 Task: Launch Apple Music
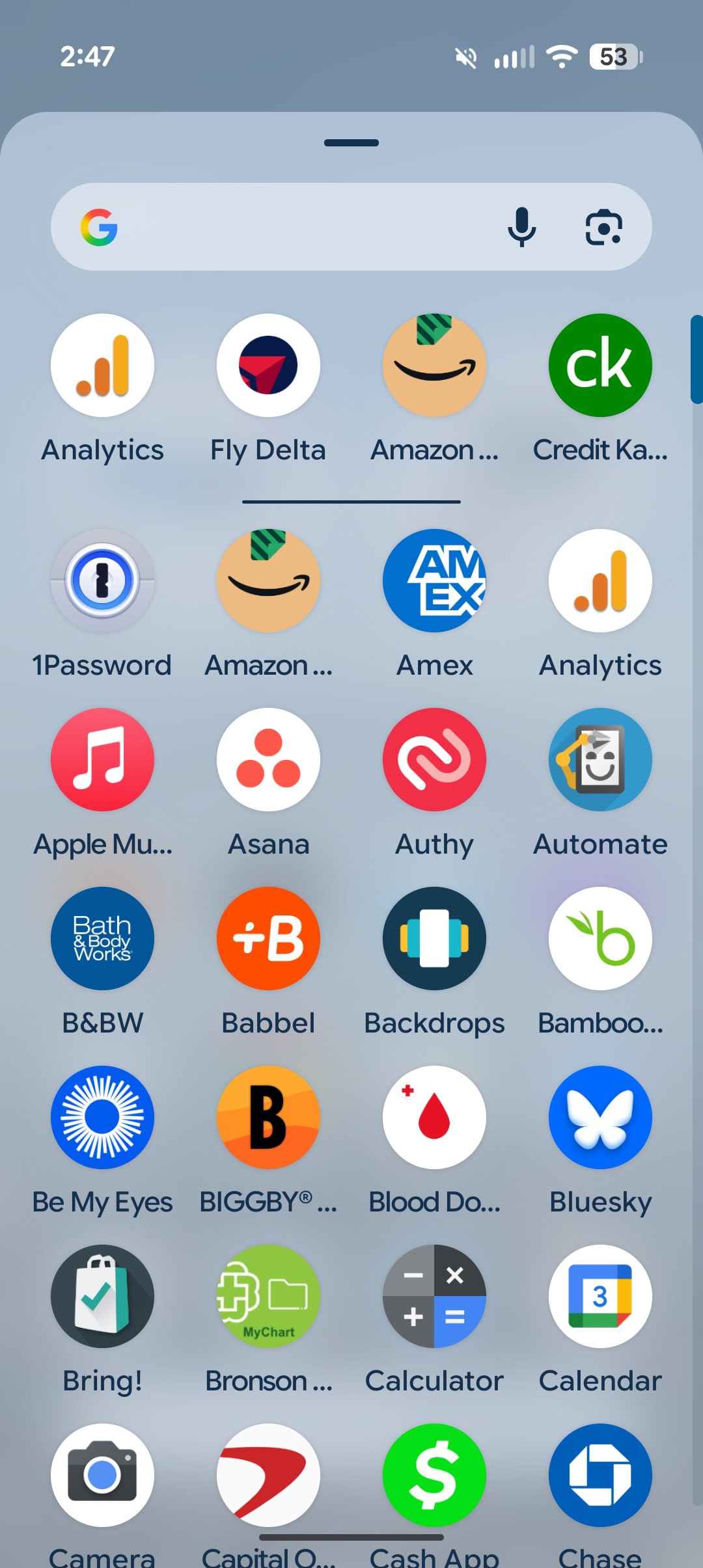102,759
